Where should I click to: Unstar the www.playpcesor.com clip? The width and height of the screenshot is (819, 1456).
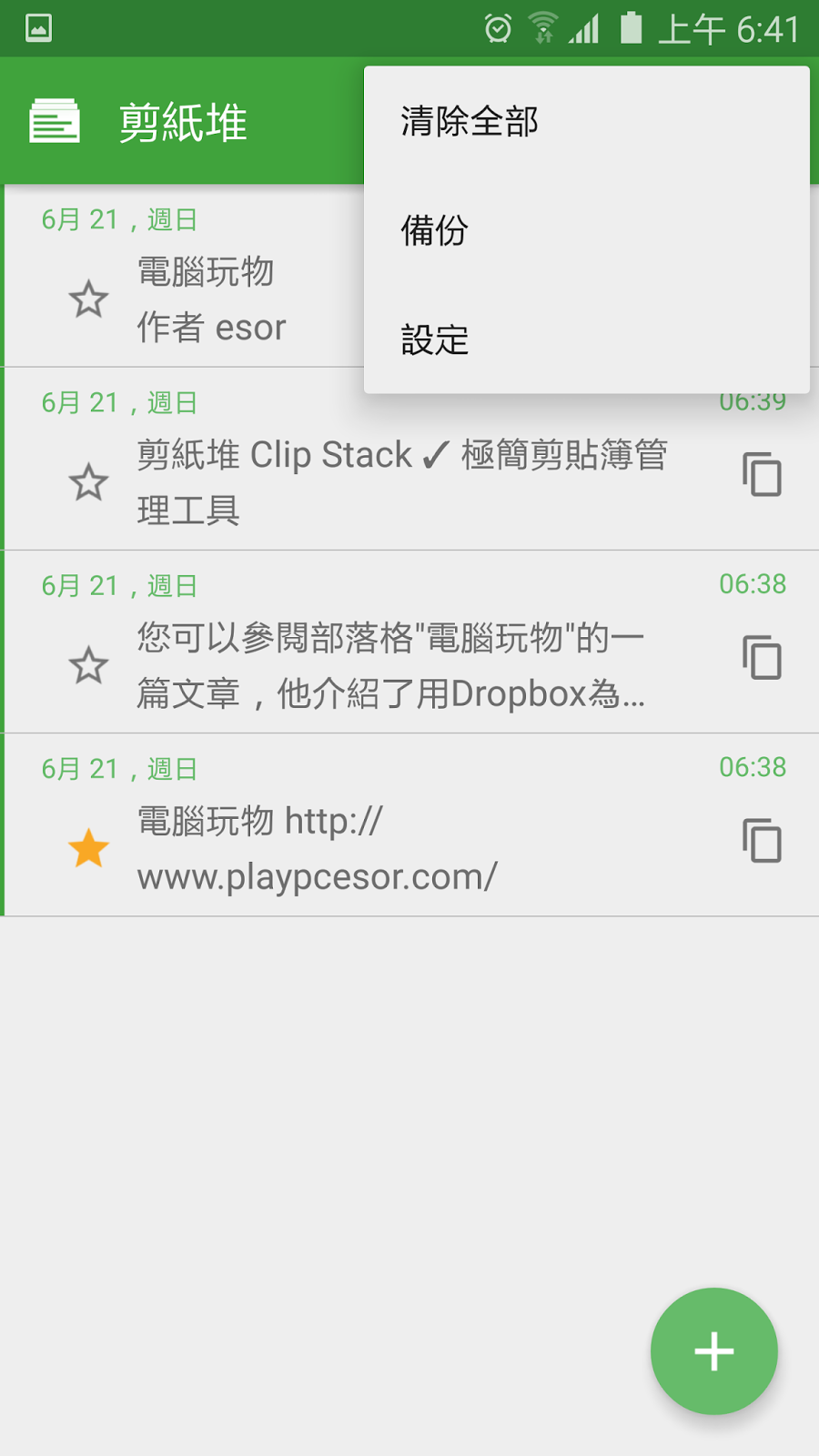point(88,848)
